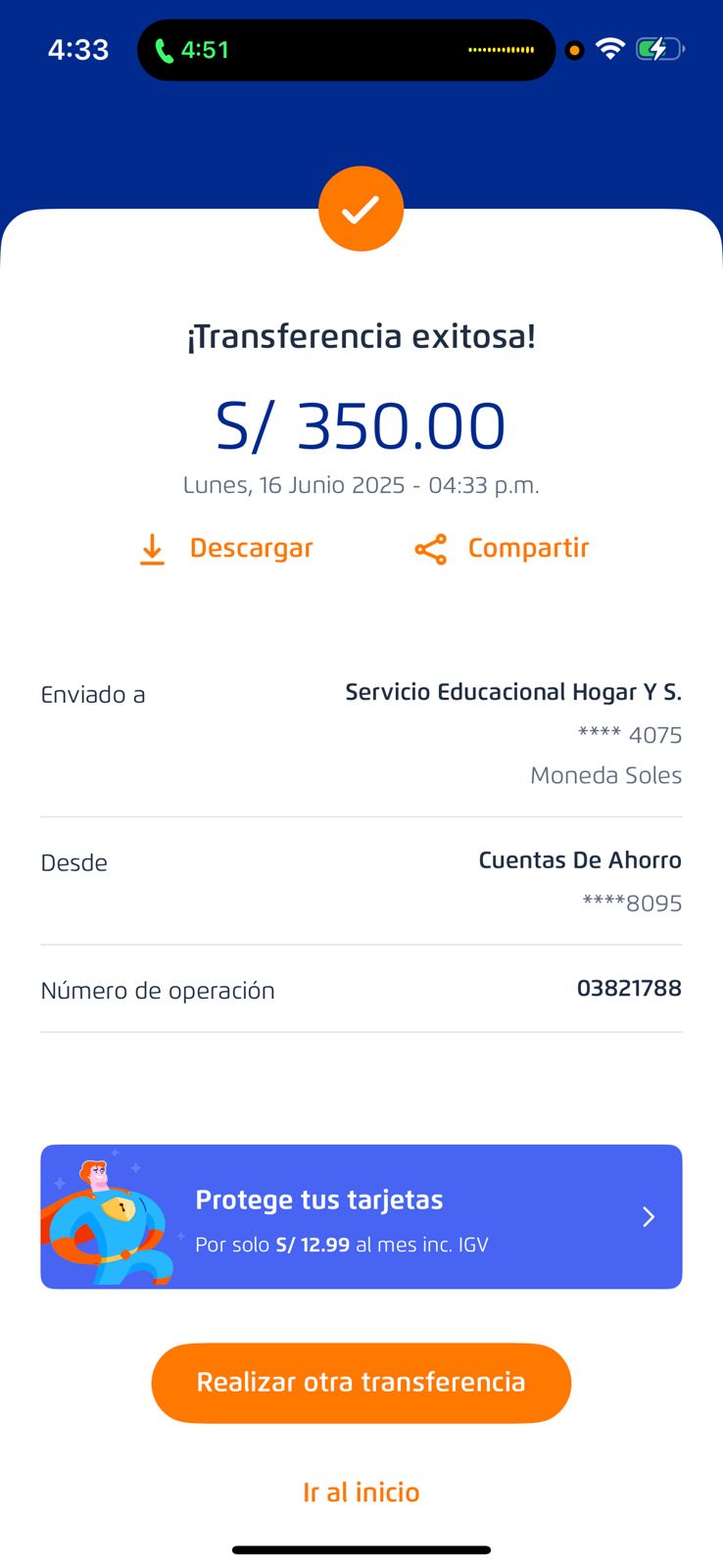Tap Descargar to download the receipt
723x1568 pixels.
pyautogui.click(x=226, y=549)
